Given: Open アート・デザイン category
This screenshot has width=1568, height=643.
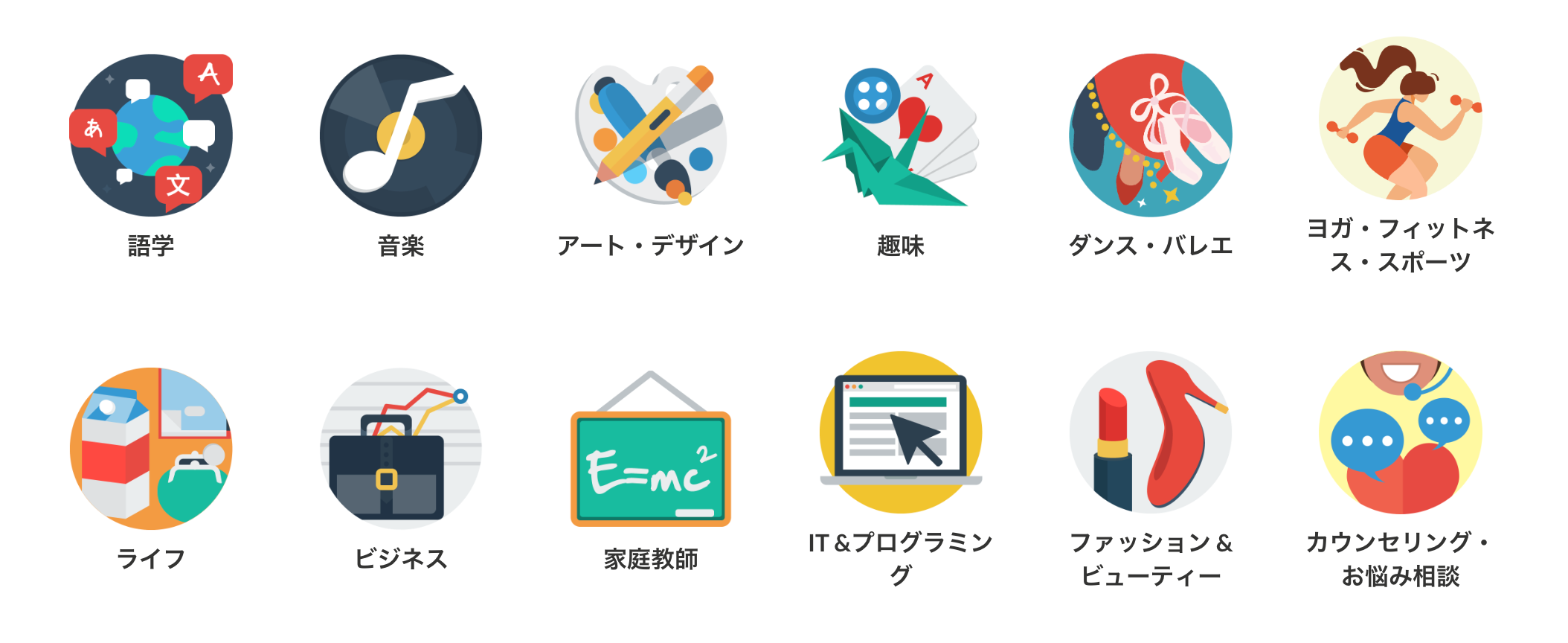Looking at the screenshot, I should tap(651, 136).
